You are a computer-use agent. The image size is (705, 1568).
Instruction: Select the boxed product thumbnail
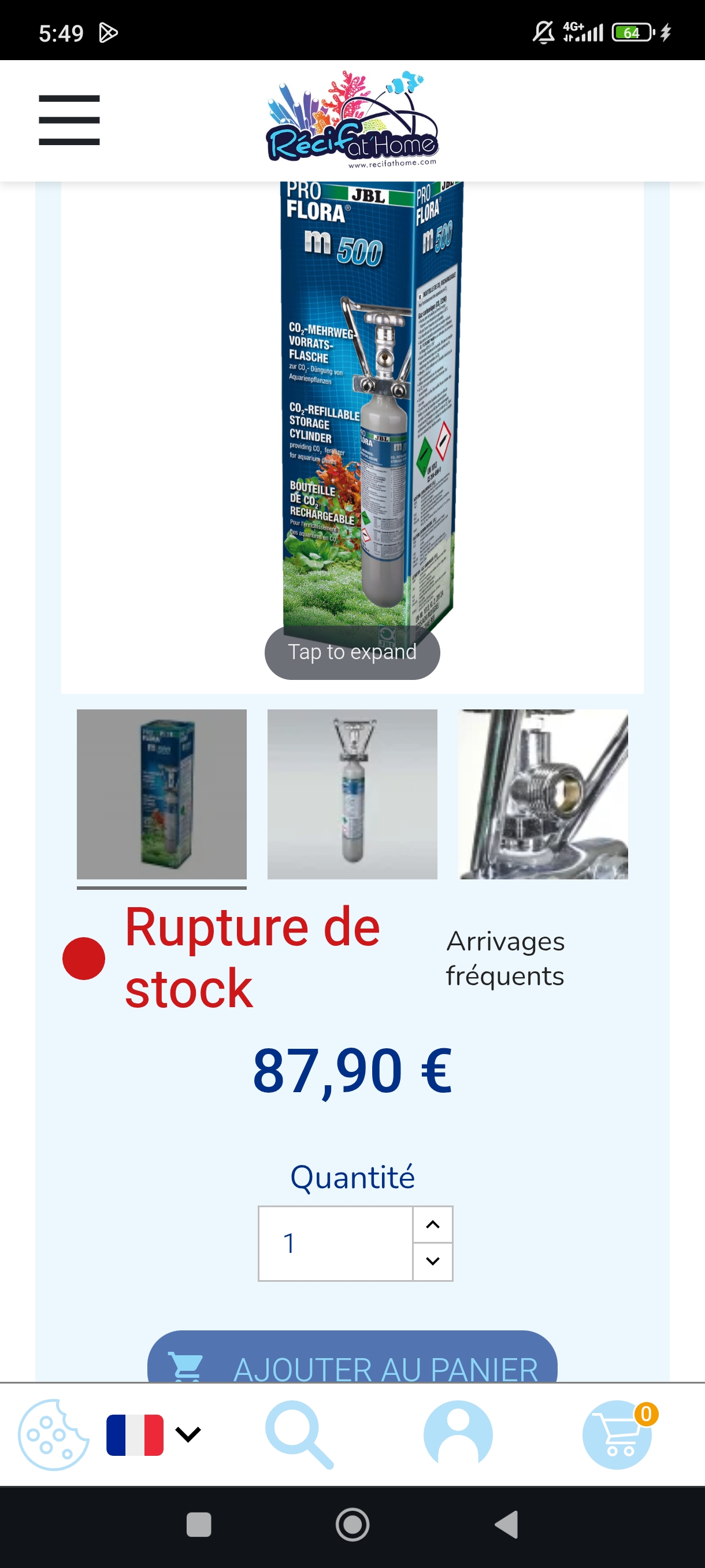(162, 794)
